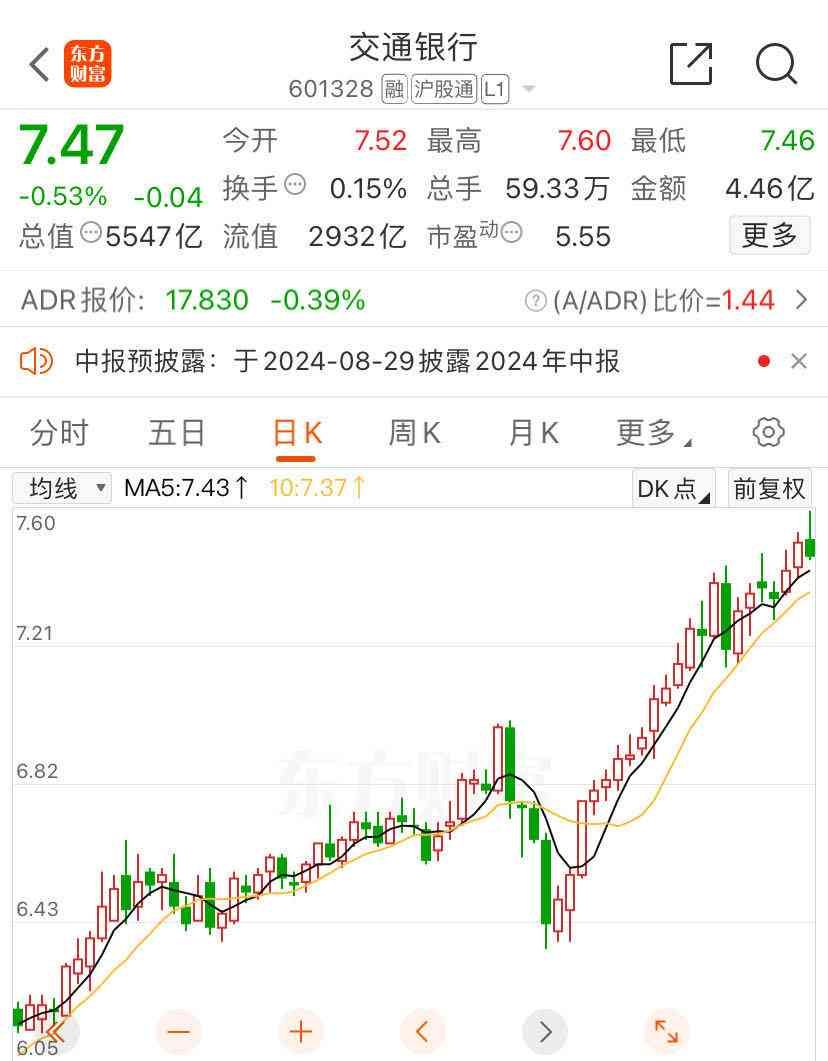
Task: Dismiss the 中报预披露 announcement banner
Action: 799,362
